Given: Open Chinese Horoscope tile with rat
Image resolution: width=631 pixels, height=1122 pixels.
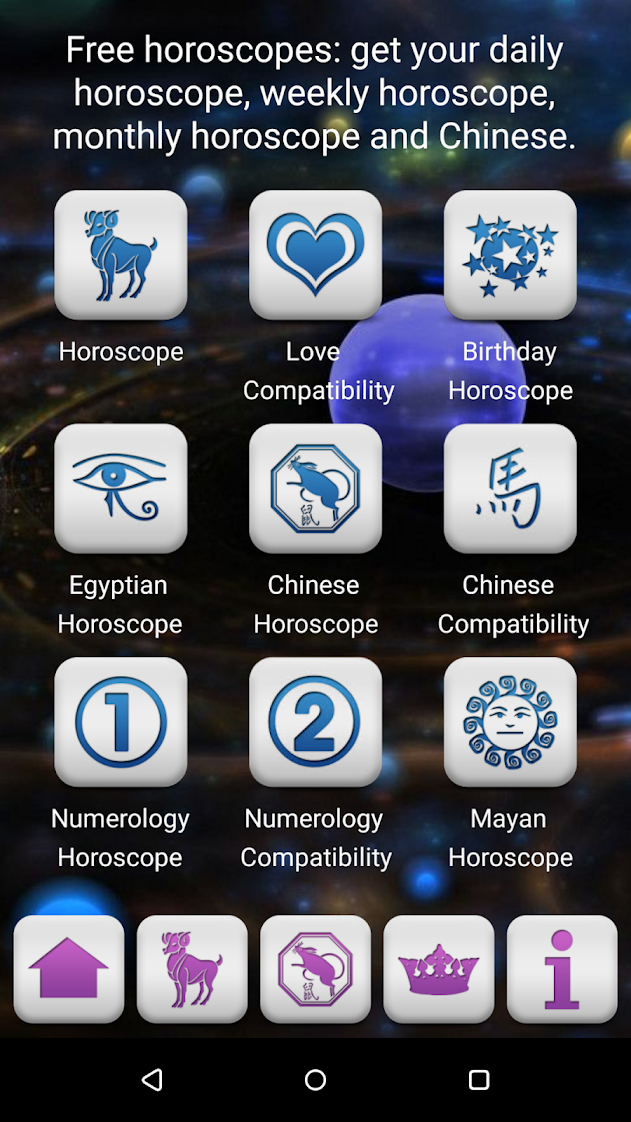Looking at the screenshot, I should tap(315, 488).
